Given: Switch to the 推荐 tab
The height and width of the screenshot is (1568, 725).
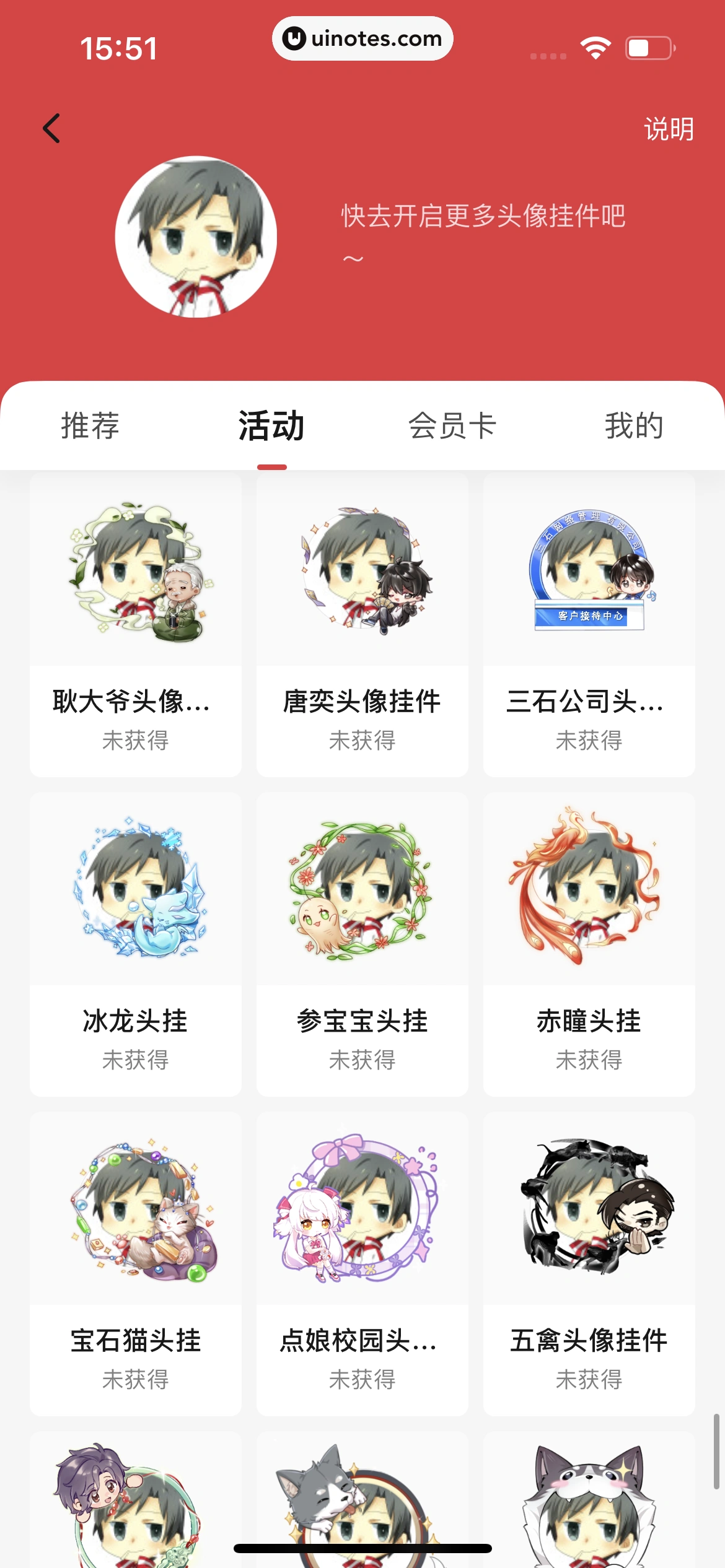Looking at the screenshot, I should 89,425.
